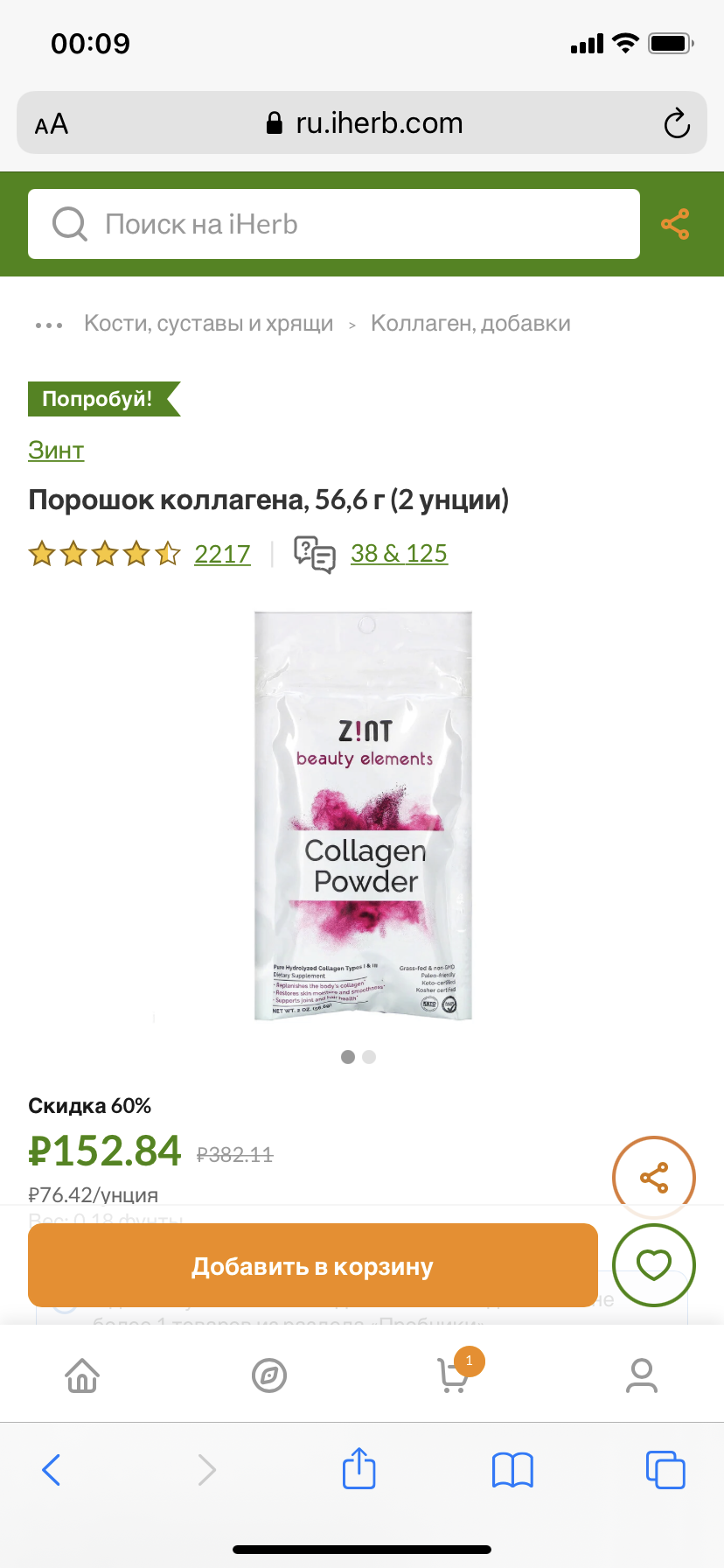Share via the icon beside search
Image resolution: width=724 pixels, height=1568 pixels.
pos(675,224)
